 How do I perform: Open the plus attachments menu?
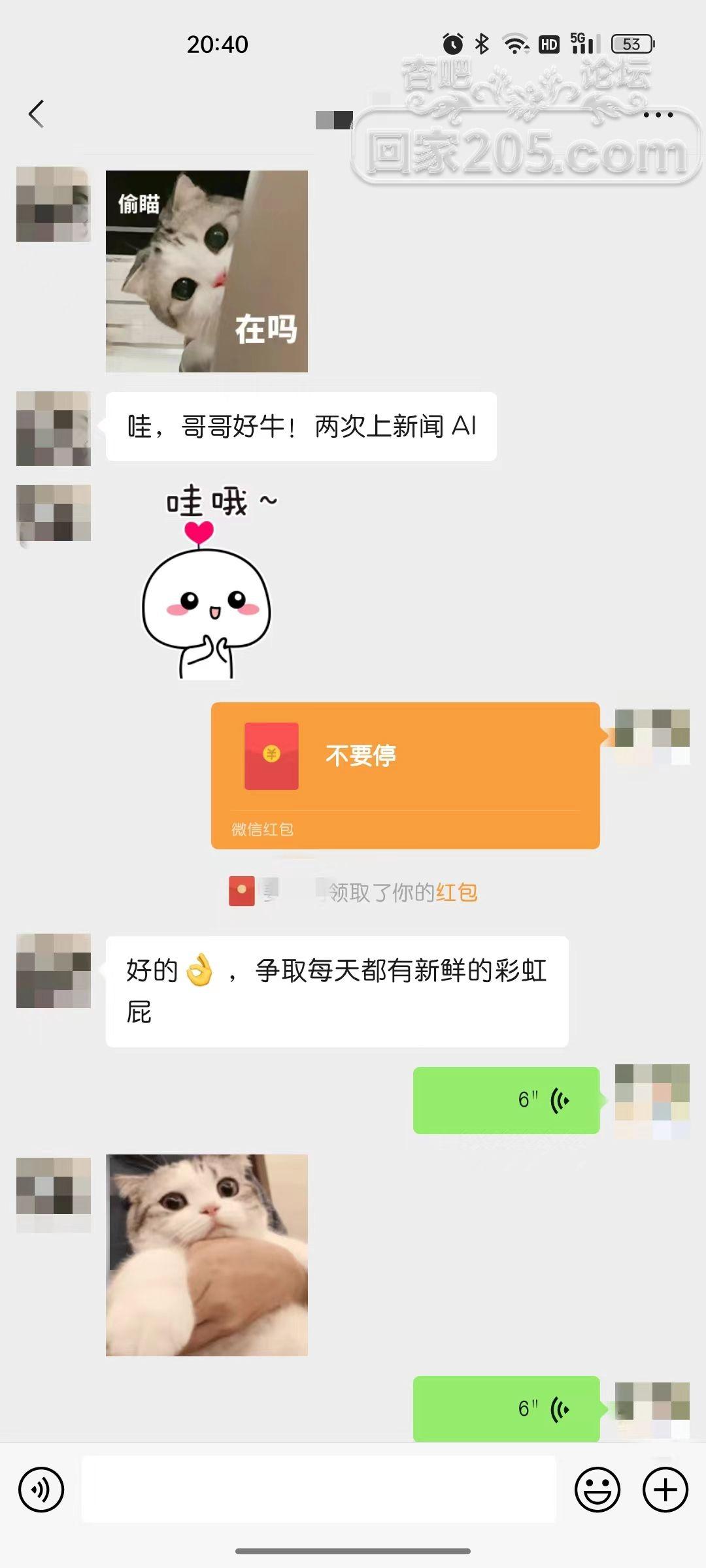(x=665, y=1490)
